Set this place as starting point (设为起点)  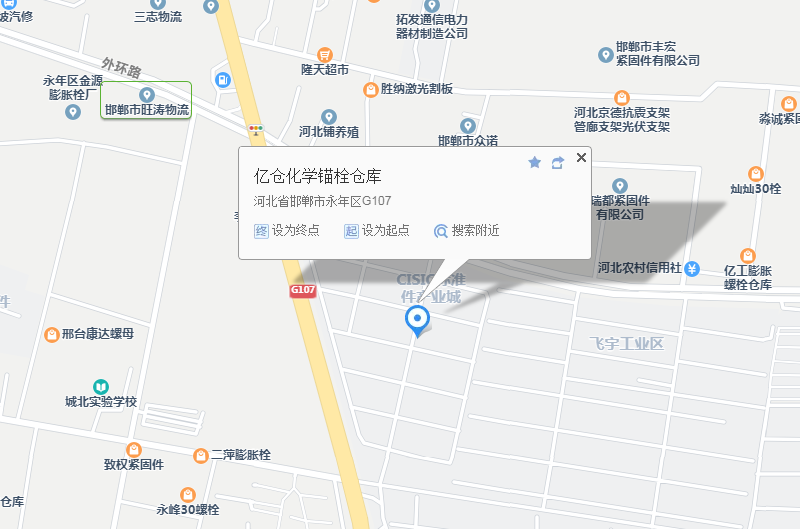tap(377, 230)
